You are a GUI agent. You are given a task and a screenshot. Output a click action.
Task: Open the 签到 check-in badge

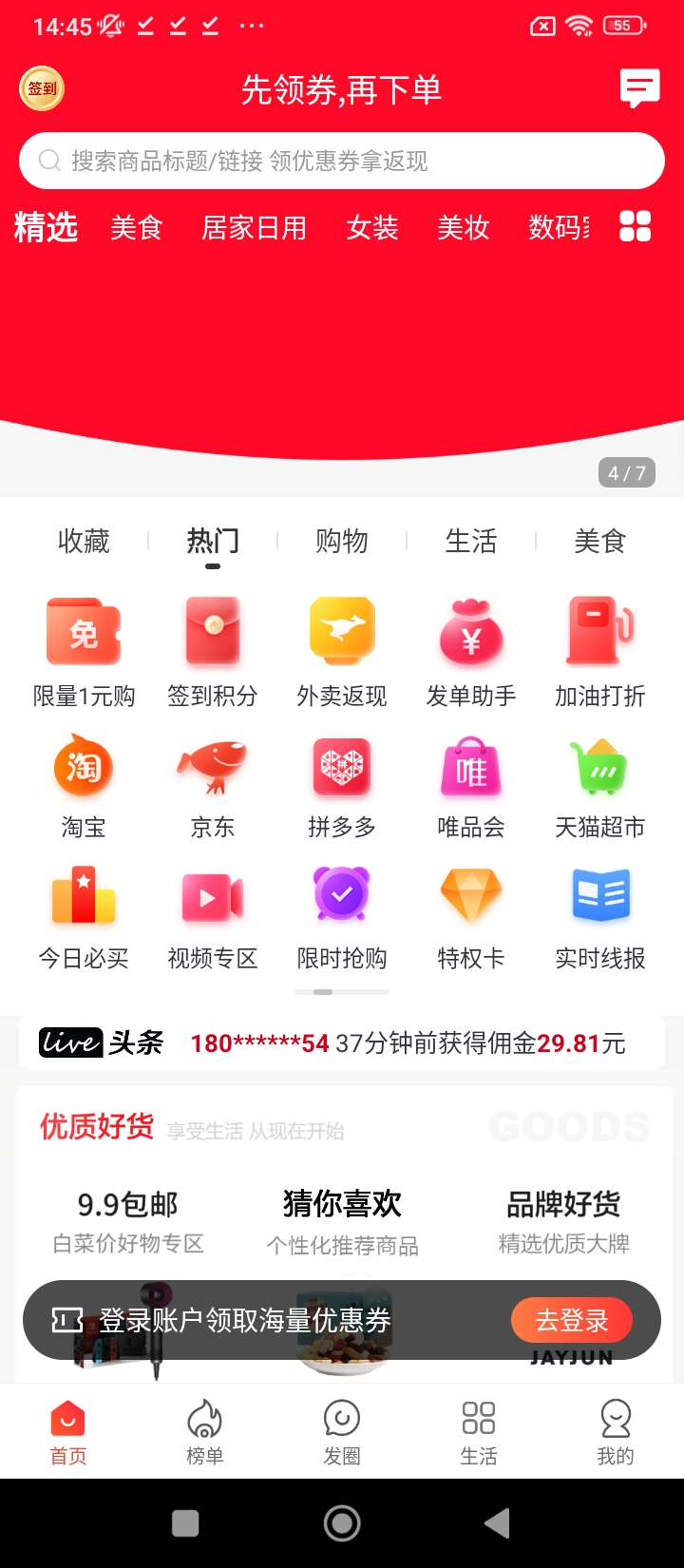pos(42,89)
